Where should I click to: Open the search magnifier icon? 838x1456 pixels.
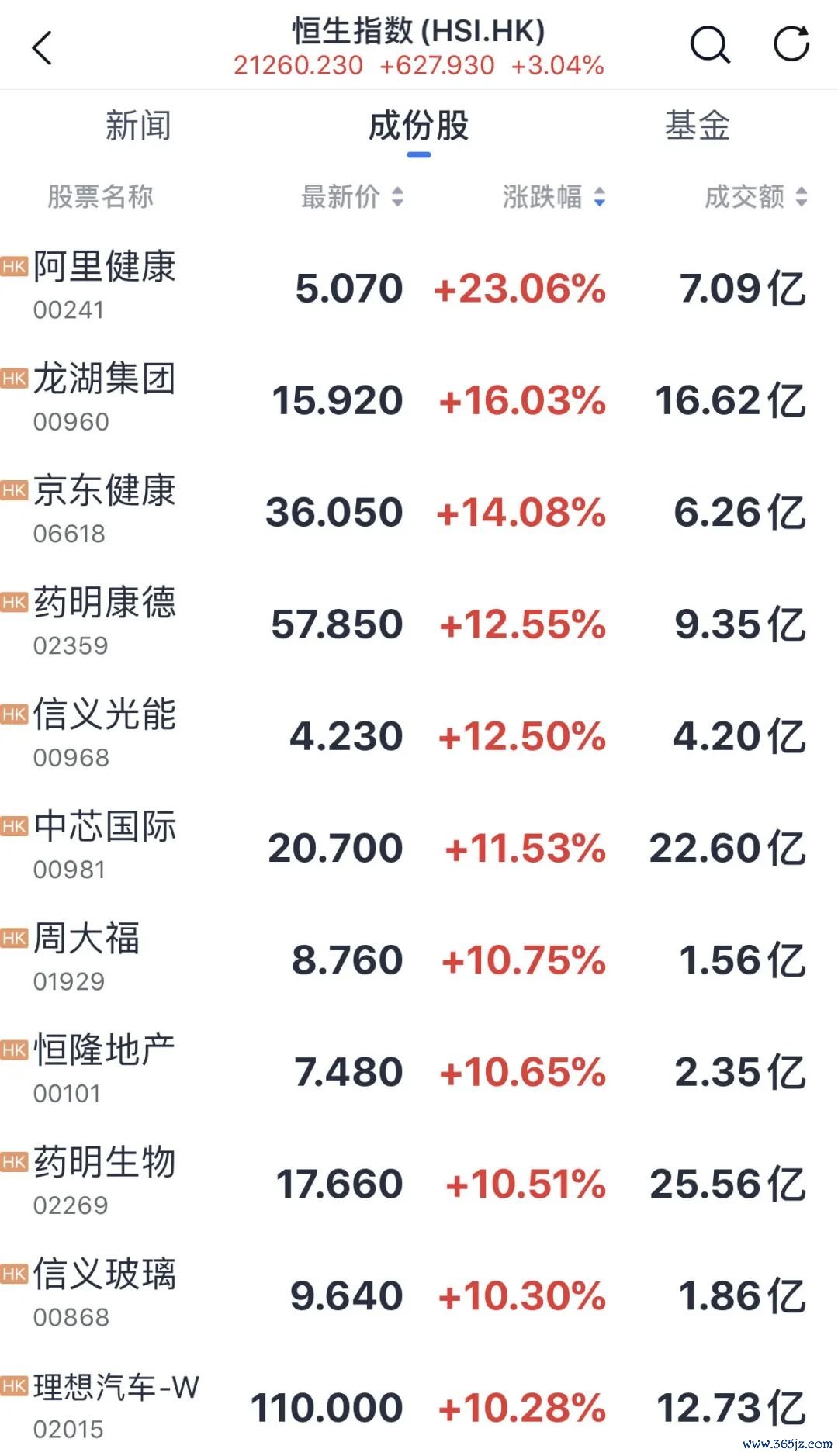point(710,44)
